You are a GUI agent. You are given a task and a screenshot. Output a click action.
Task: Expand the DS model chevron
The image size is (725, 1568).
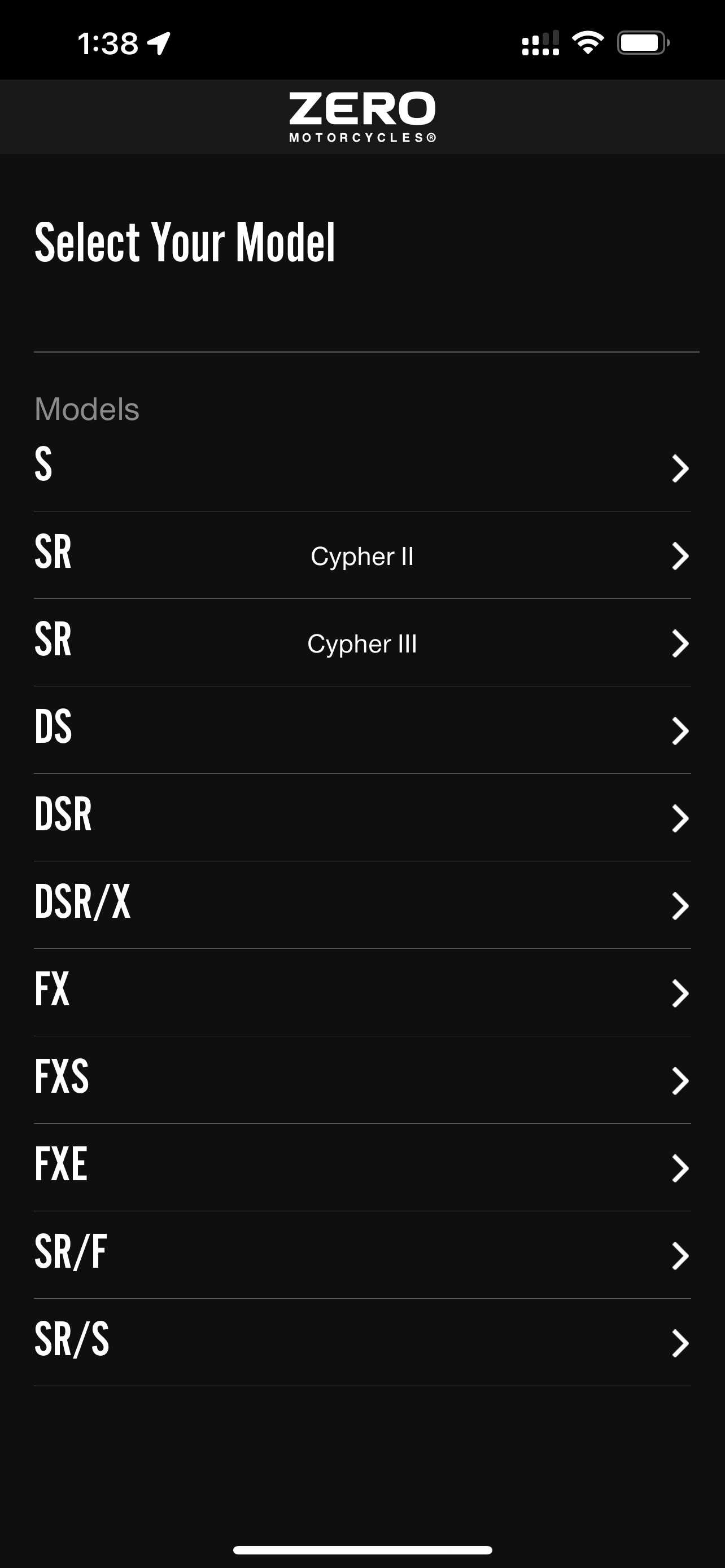(680, 731)
